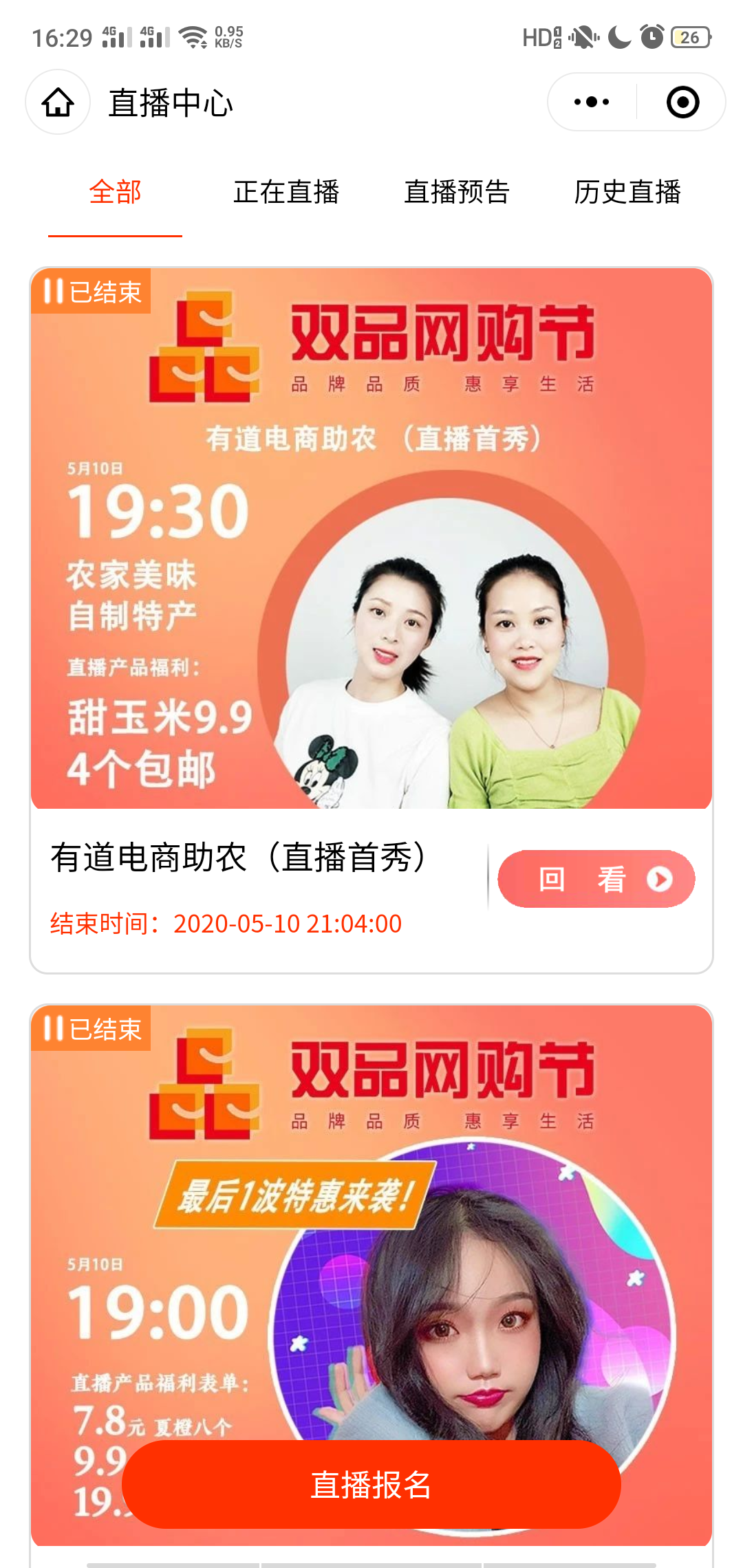
Task: Switch to the 直播预告 tab
Action: pos(457,192)
